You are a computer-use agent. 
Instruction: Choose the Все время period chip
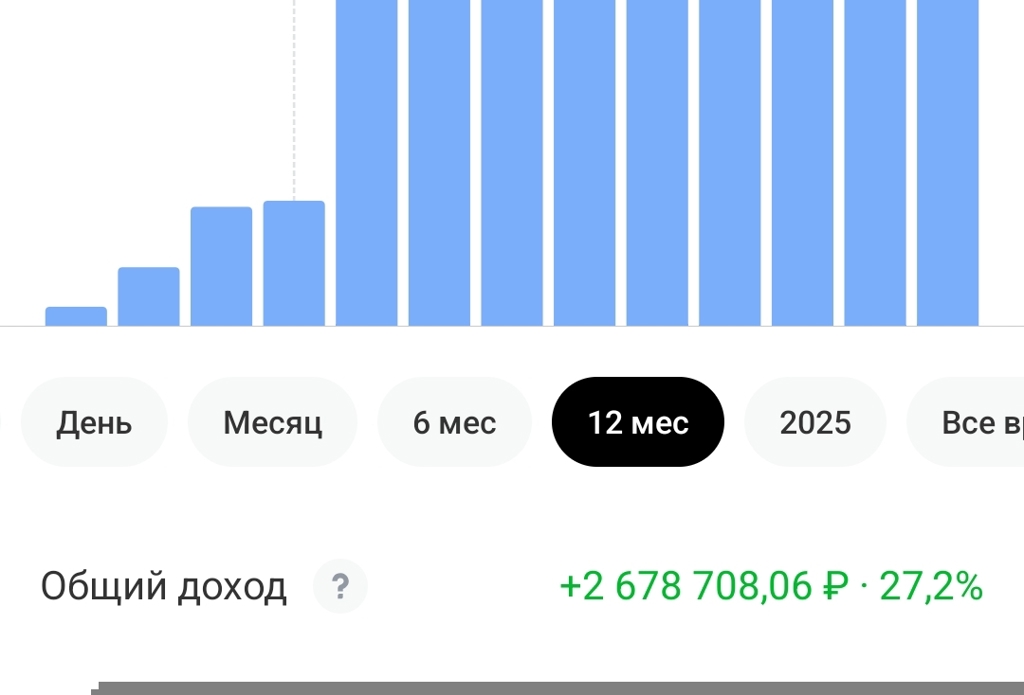point(975,422)
